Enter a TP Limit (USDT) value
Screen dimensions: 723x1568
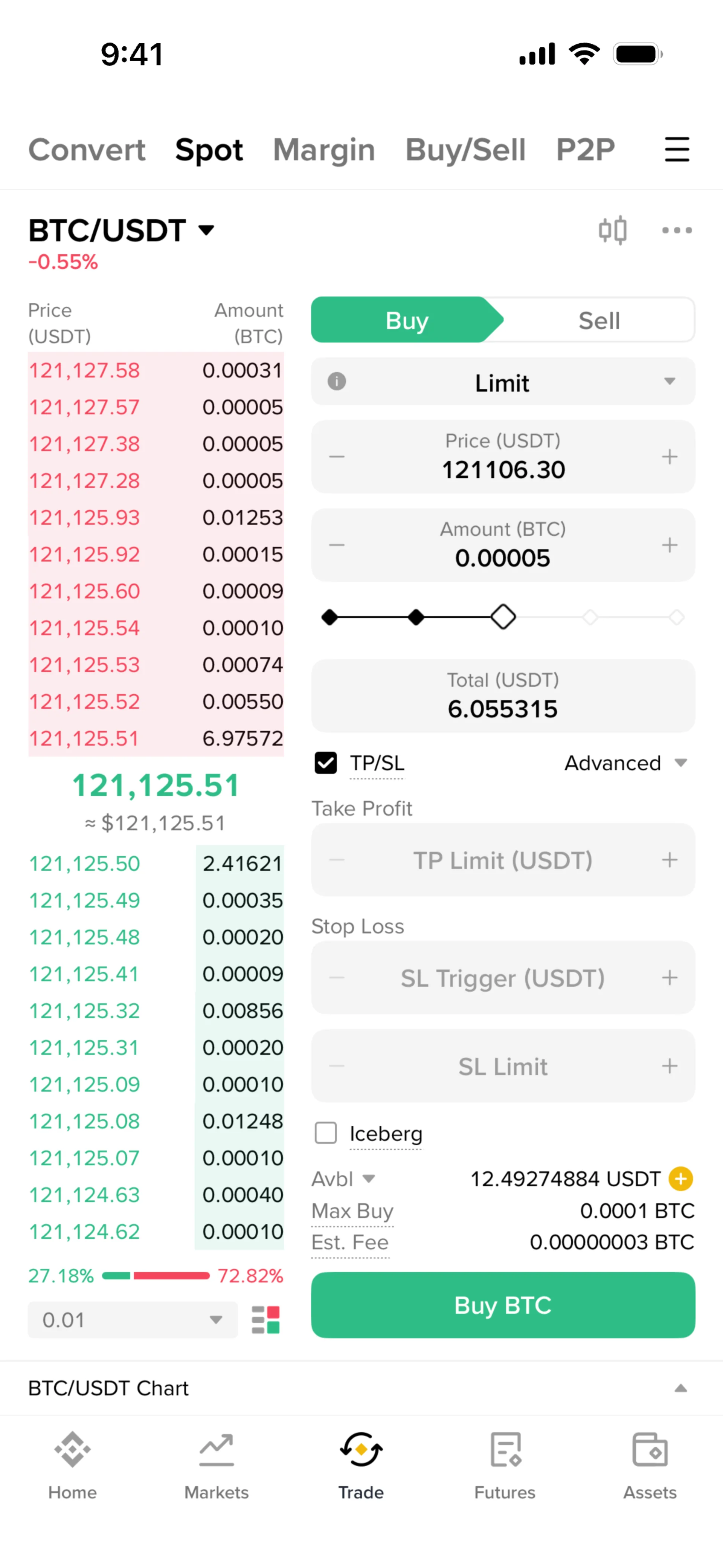pyautogui.click(x=503, y=860)
